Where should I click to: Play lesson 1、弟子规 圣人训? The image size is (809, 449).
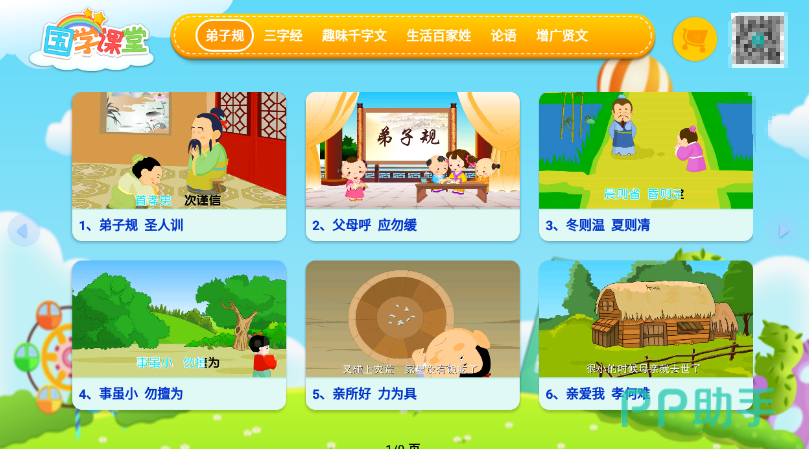click(x=179, y=165)
